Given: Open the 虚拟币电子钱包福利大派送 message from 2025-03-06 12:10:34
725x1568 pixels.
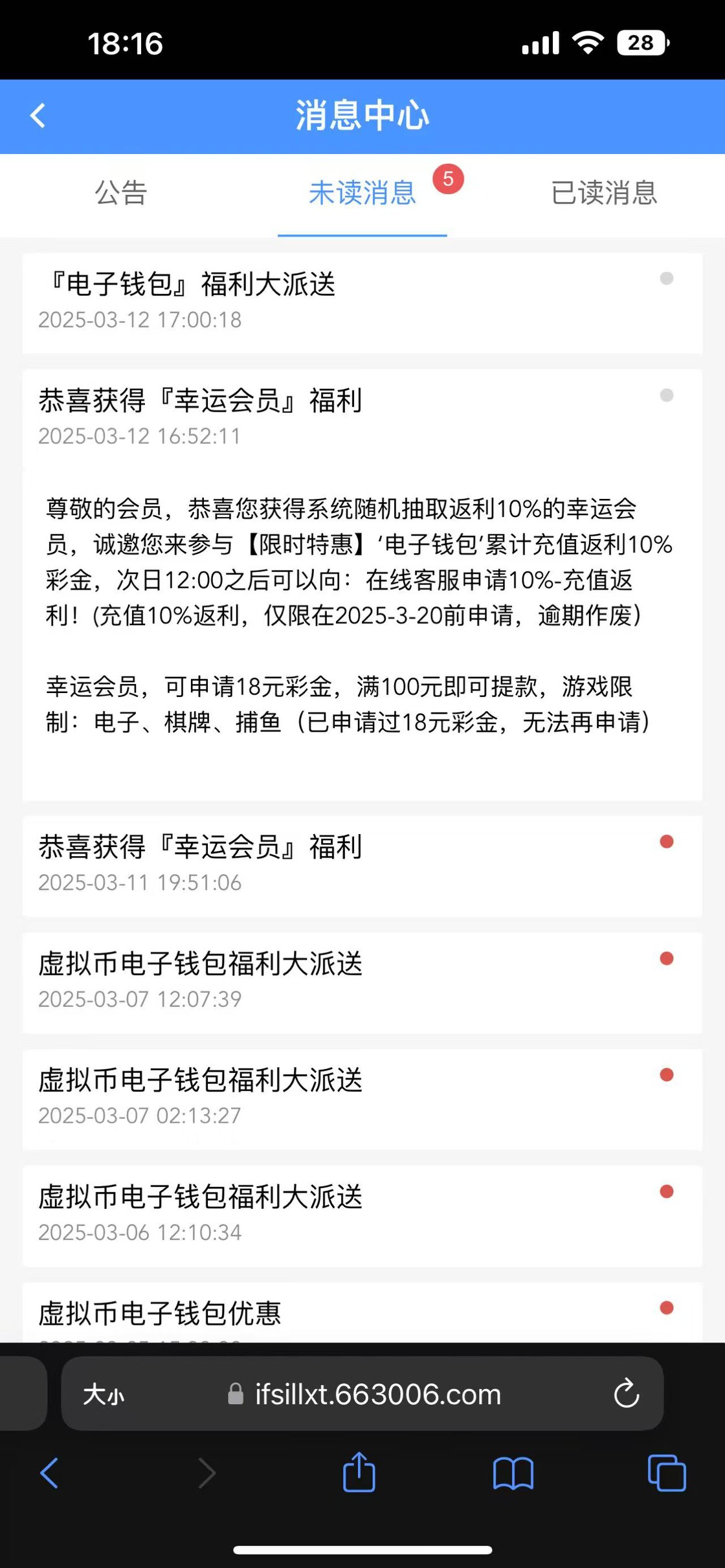Looking at the screenshot, I should pos(362,1215).
